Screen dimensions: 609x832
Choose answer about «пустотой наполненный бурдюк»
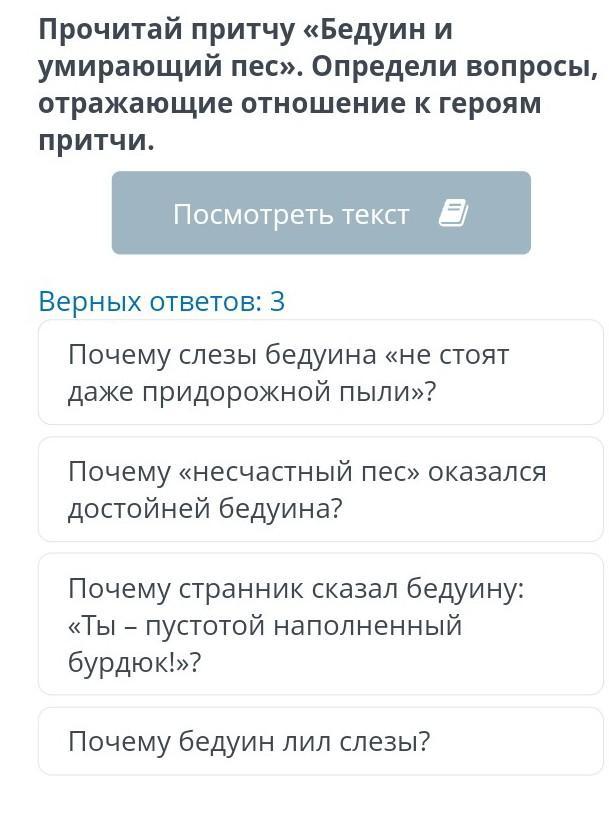320,625
